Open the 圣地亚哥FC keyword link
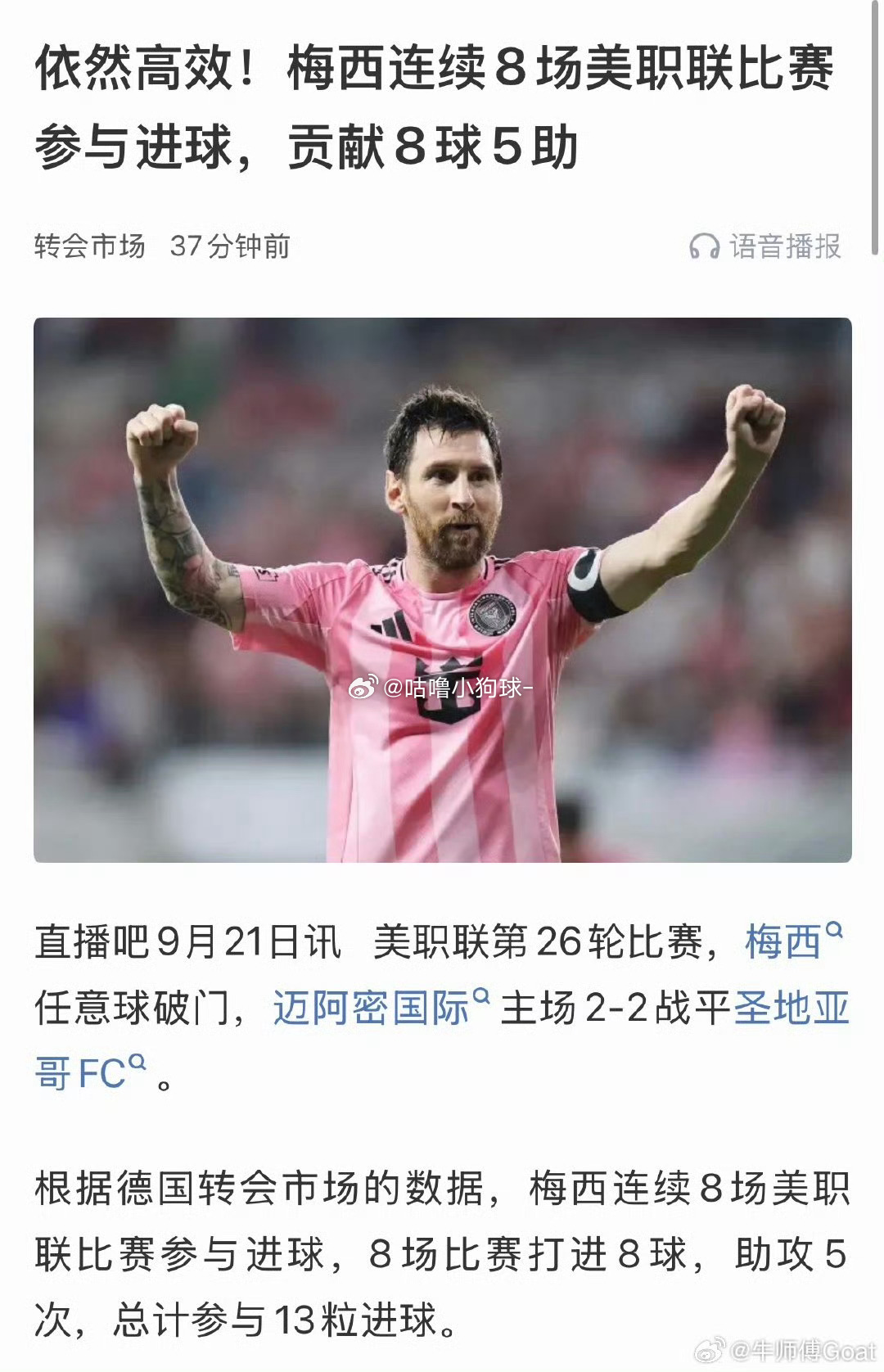The height and width of the screenshot is (1372, 884). 792,1008
